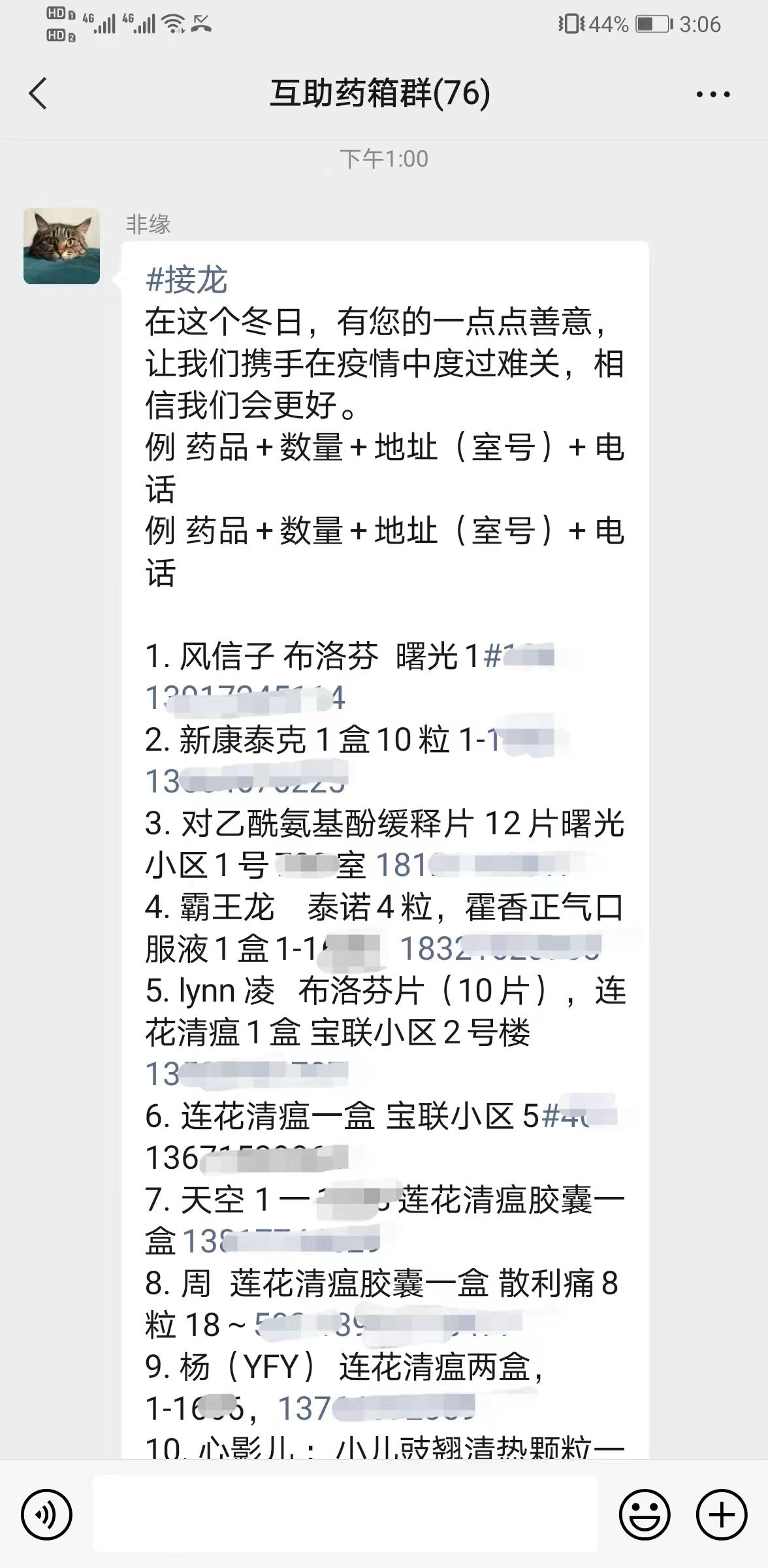Open the plus attachments panel
This screenshot has width=768, height=1568.
(721, 1514)
